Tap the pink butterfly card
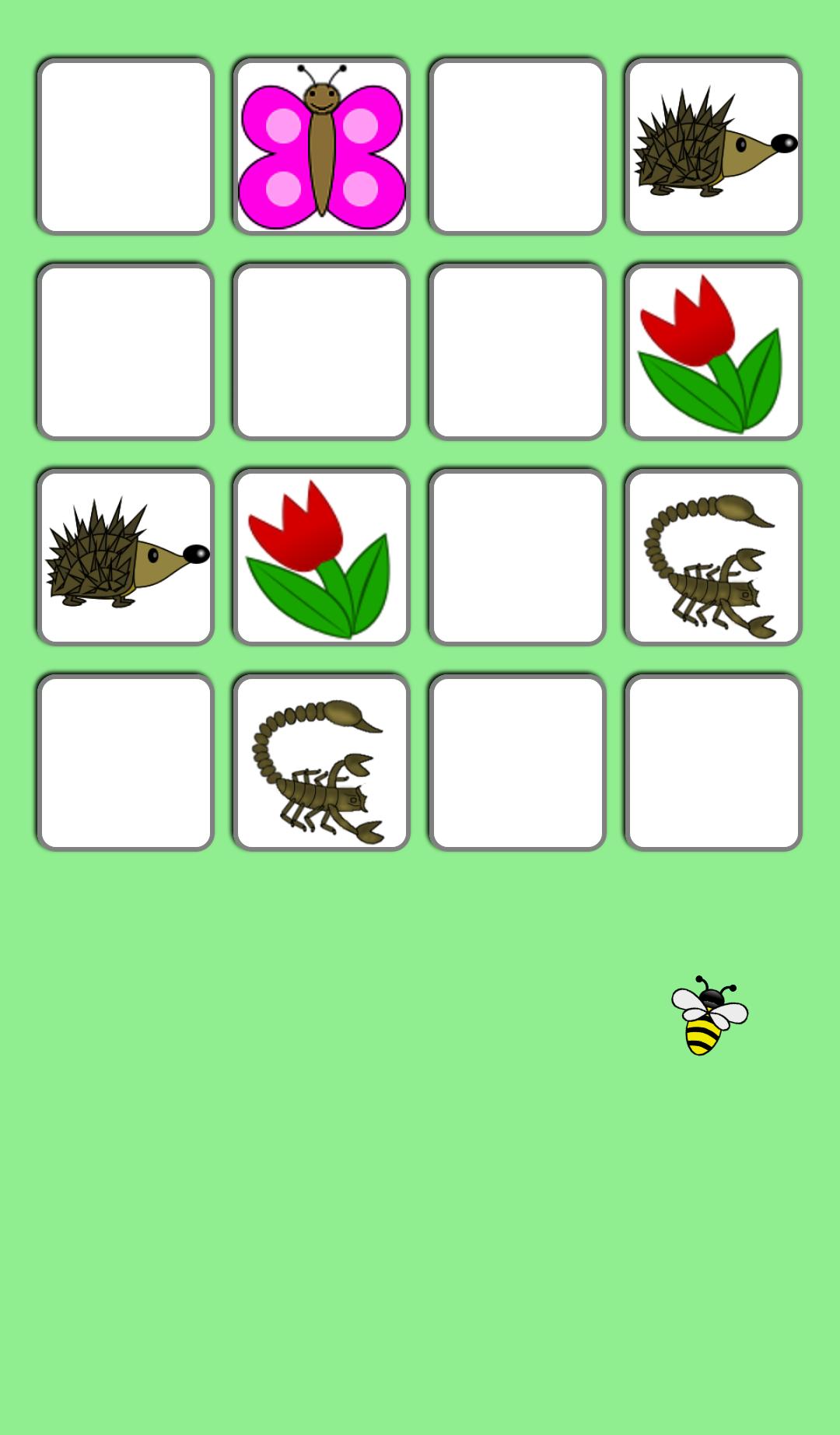This screenshot has width=840, height=1435. click(321, 146)
